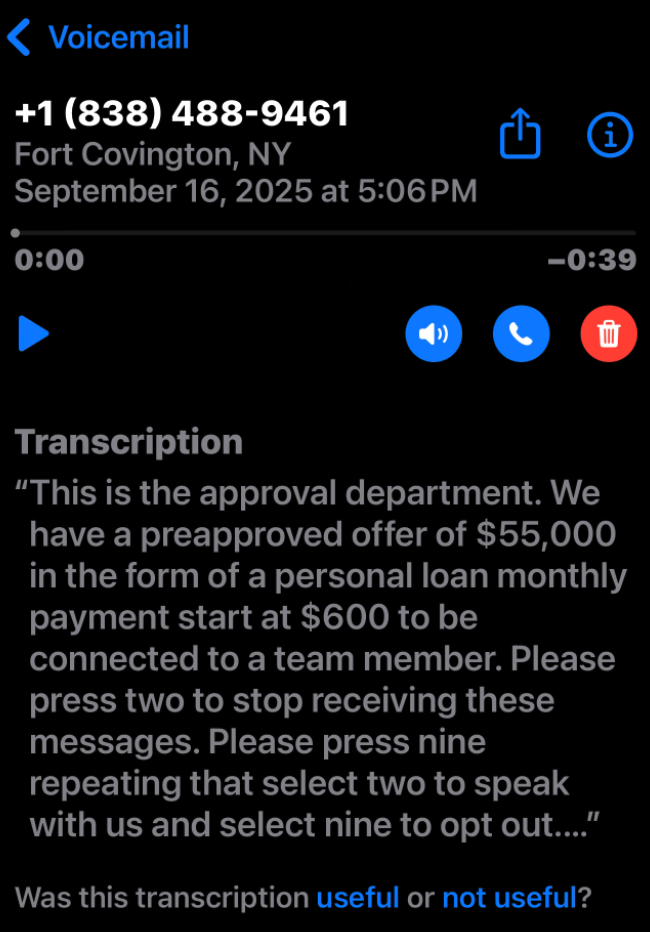This screenshot has width=650, height=932.
Task: Tap the voicemail playback scrubber bar
Action: (x=325, y=233)
